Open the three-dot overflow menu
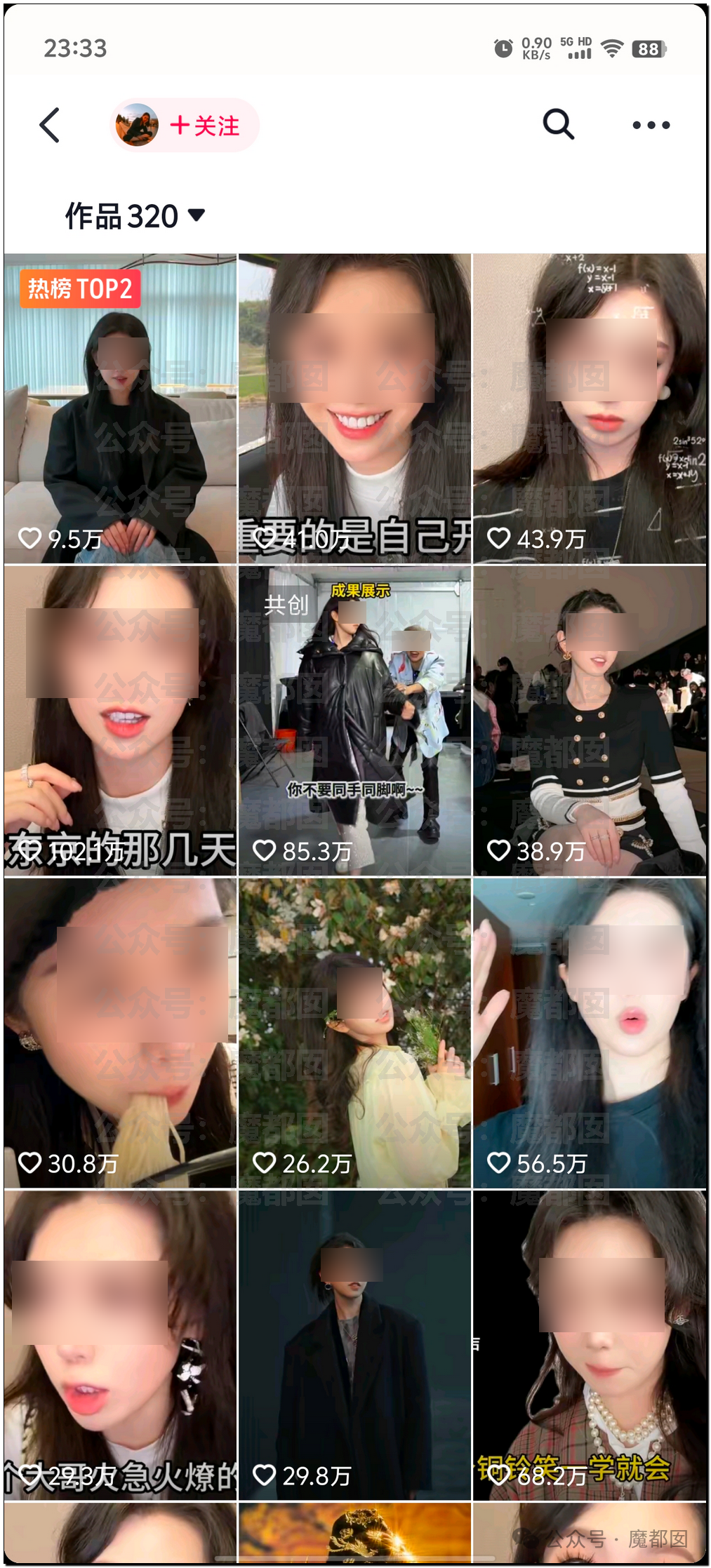The width and height of the screenshot is (711, 1568). click(651, 126)
